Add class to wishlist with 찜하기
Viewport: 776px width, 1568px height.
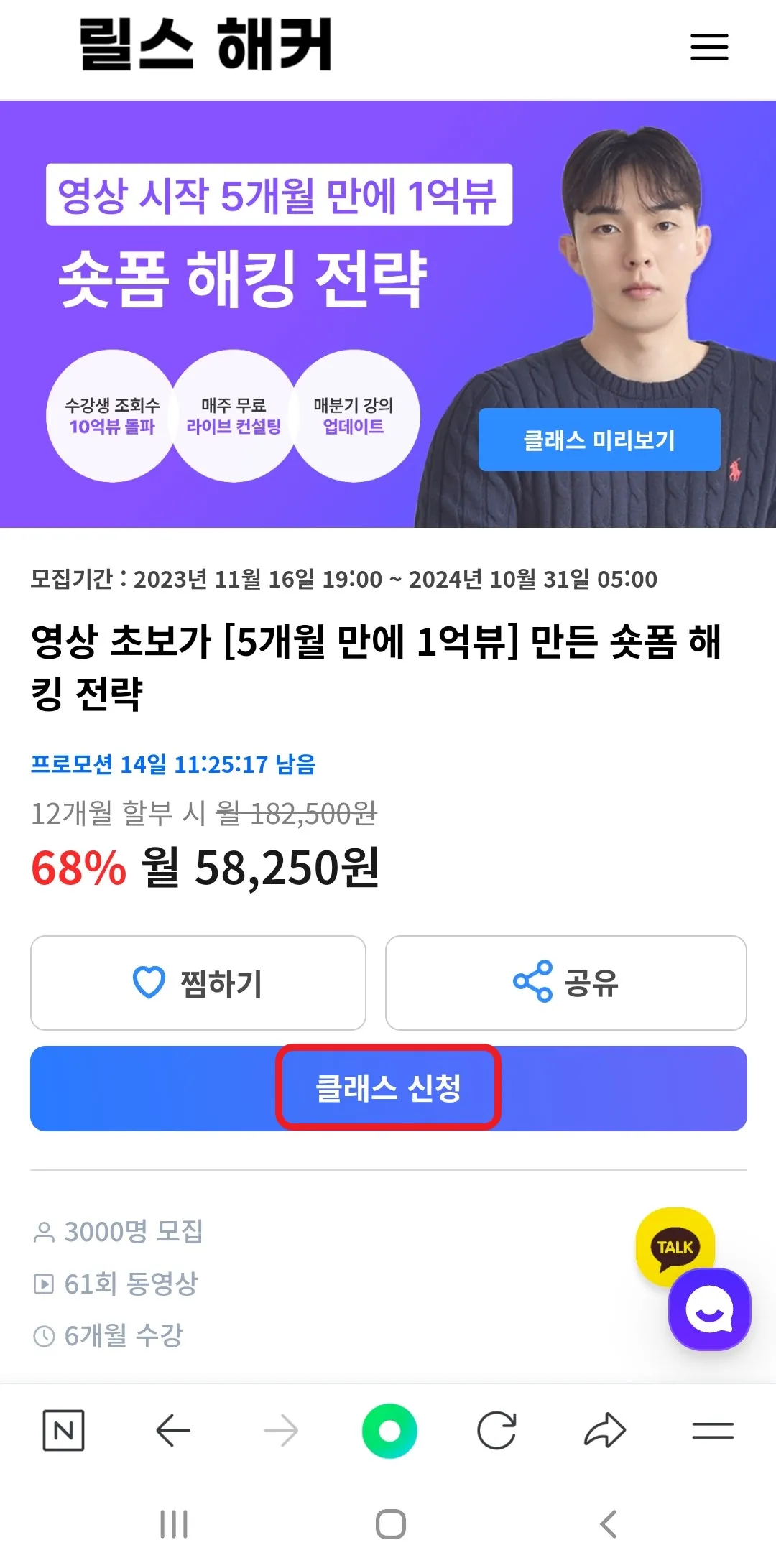coord(198,983)
